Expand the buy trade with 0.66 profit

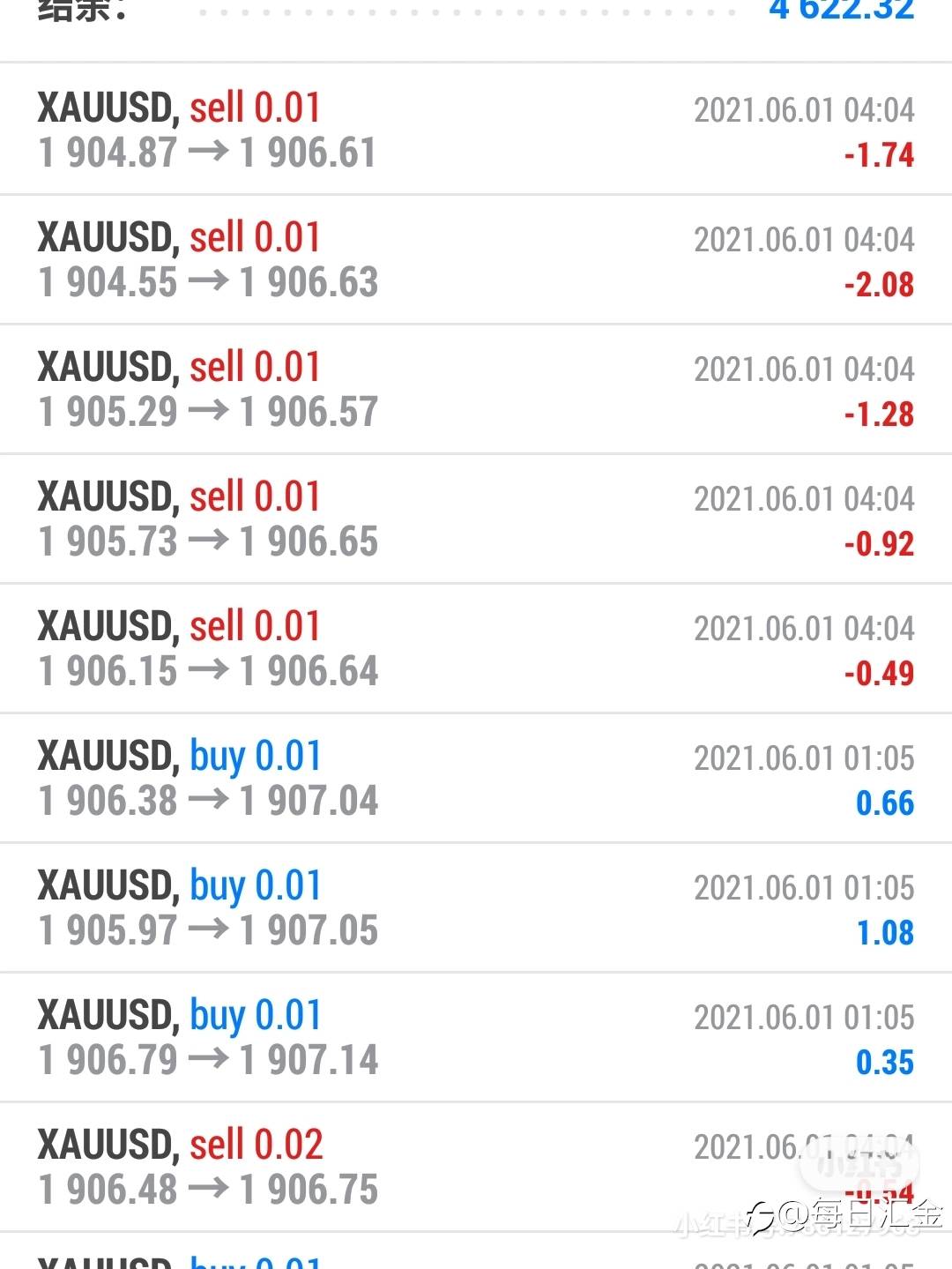click(476, 778)
